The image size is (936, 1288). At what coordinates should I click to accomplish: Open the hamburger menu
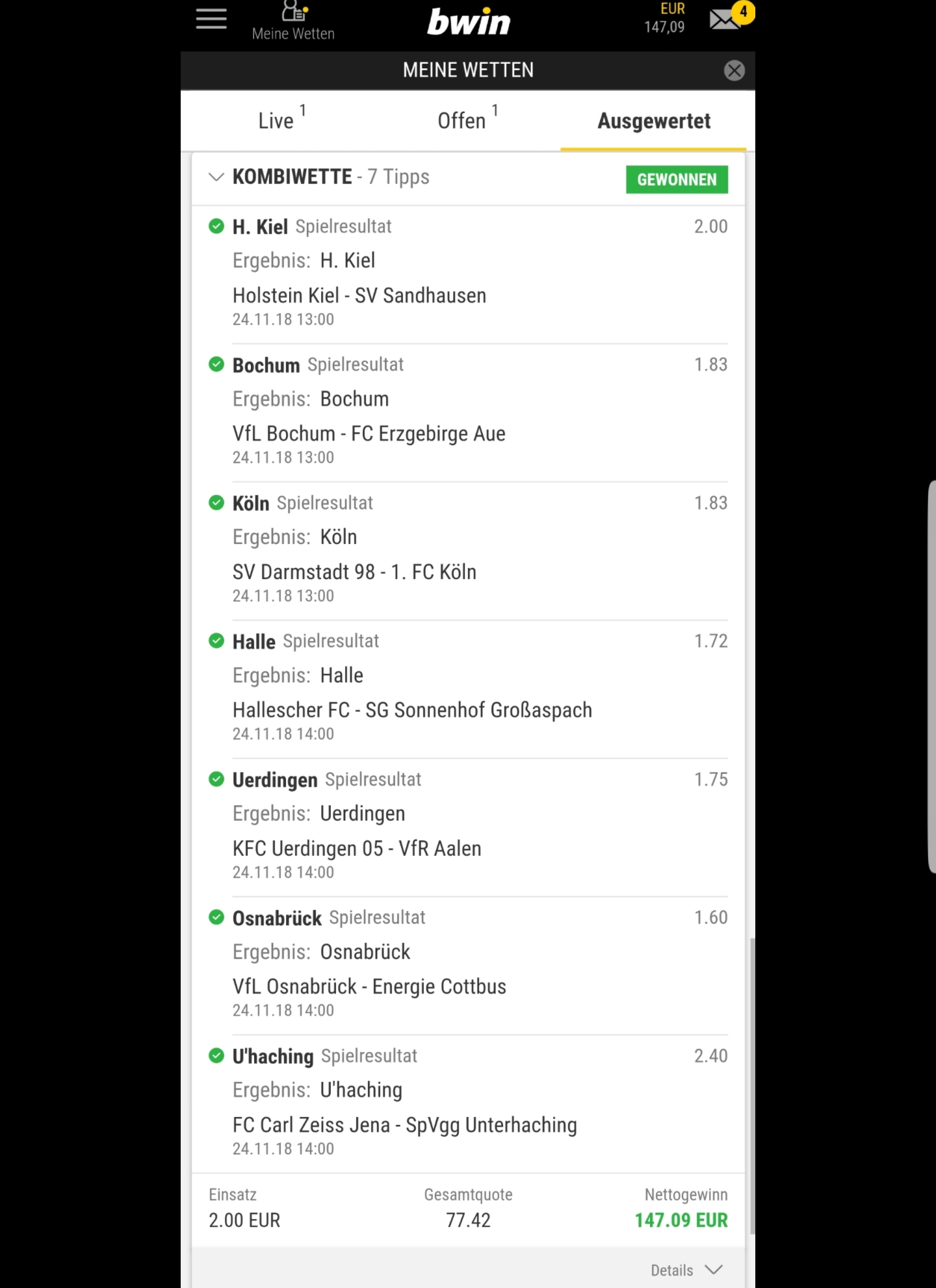[x=211, y=19]
